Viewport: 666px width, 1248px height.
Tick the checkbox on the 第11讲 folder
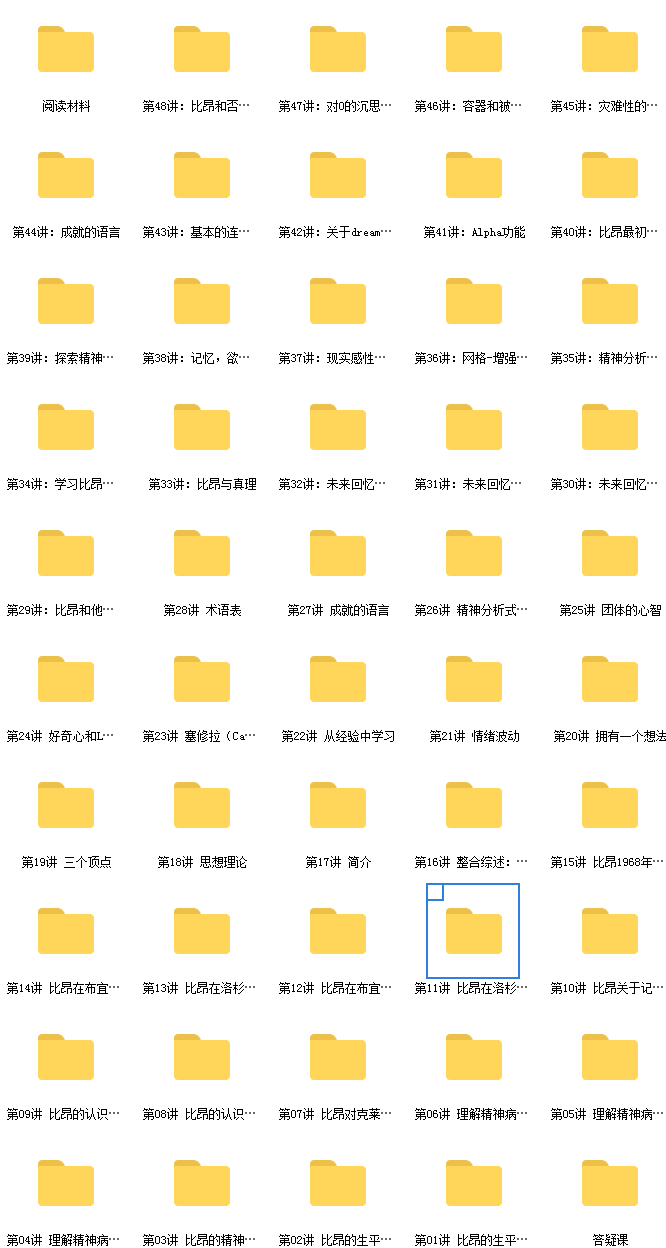click(435, 892)
